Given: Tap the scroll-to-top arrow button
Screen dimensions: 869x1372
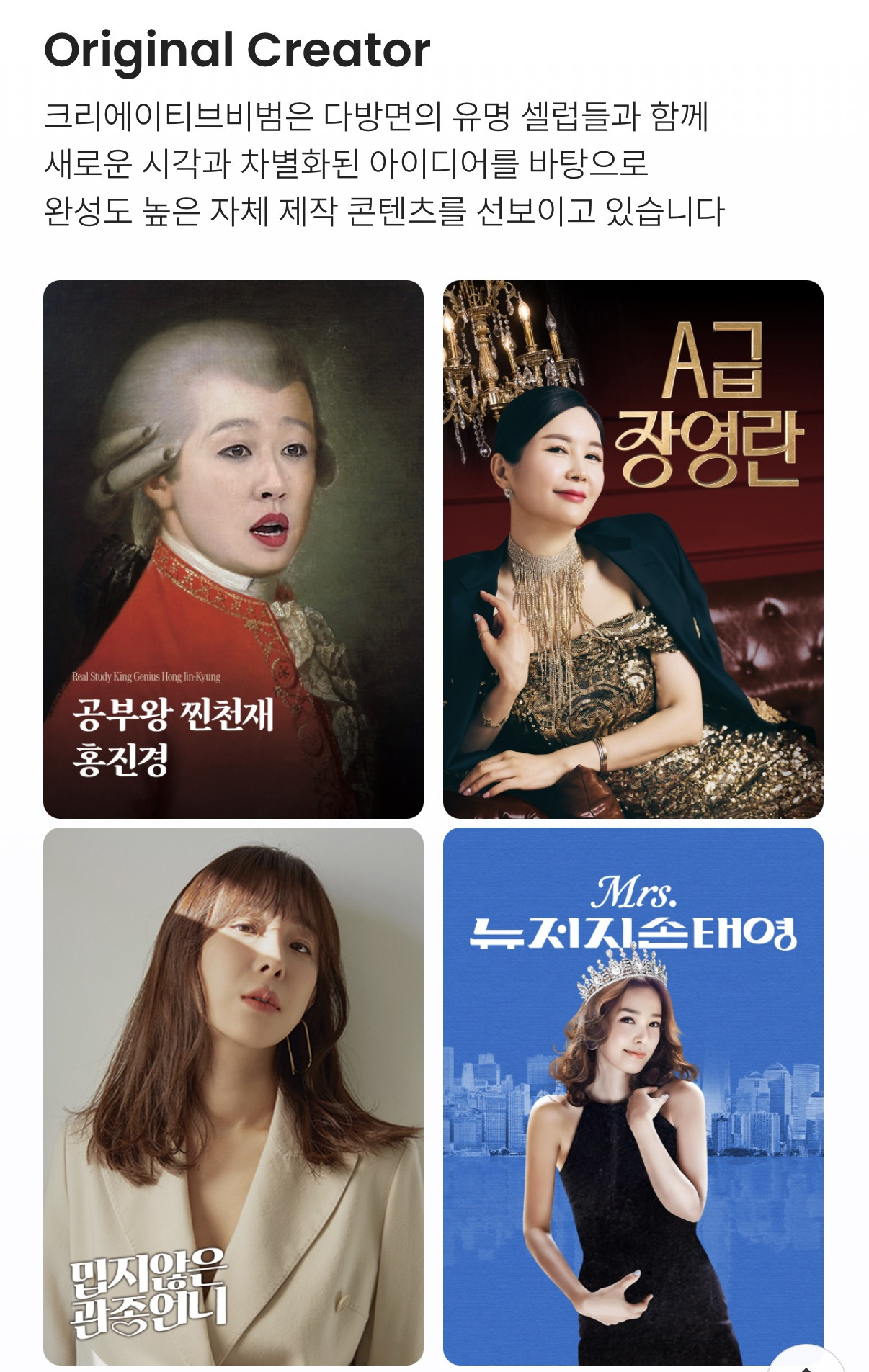Looking at the screenshot, I should click(x=806, y=1361).
